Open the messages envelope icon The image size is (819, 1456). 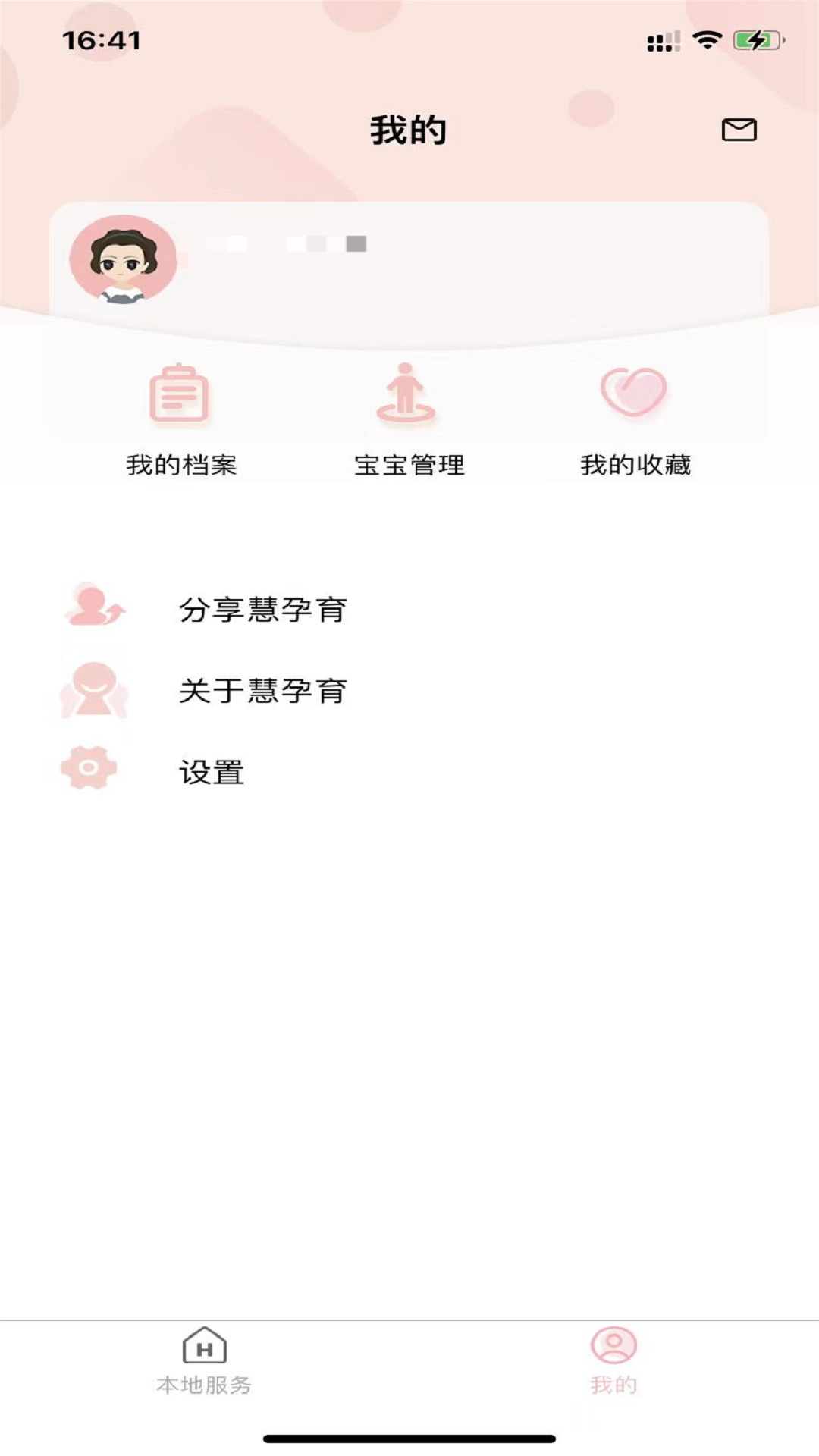(739, 130)
